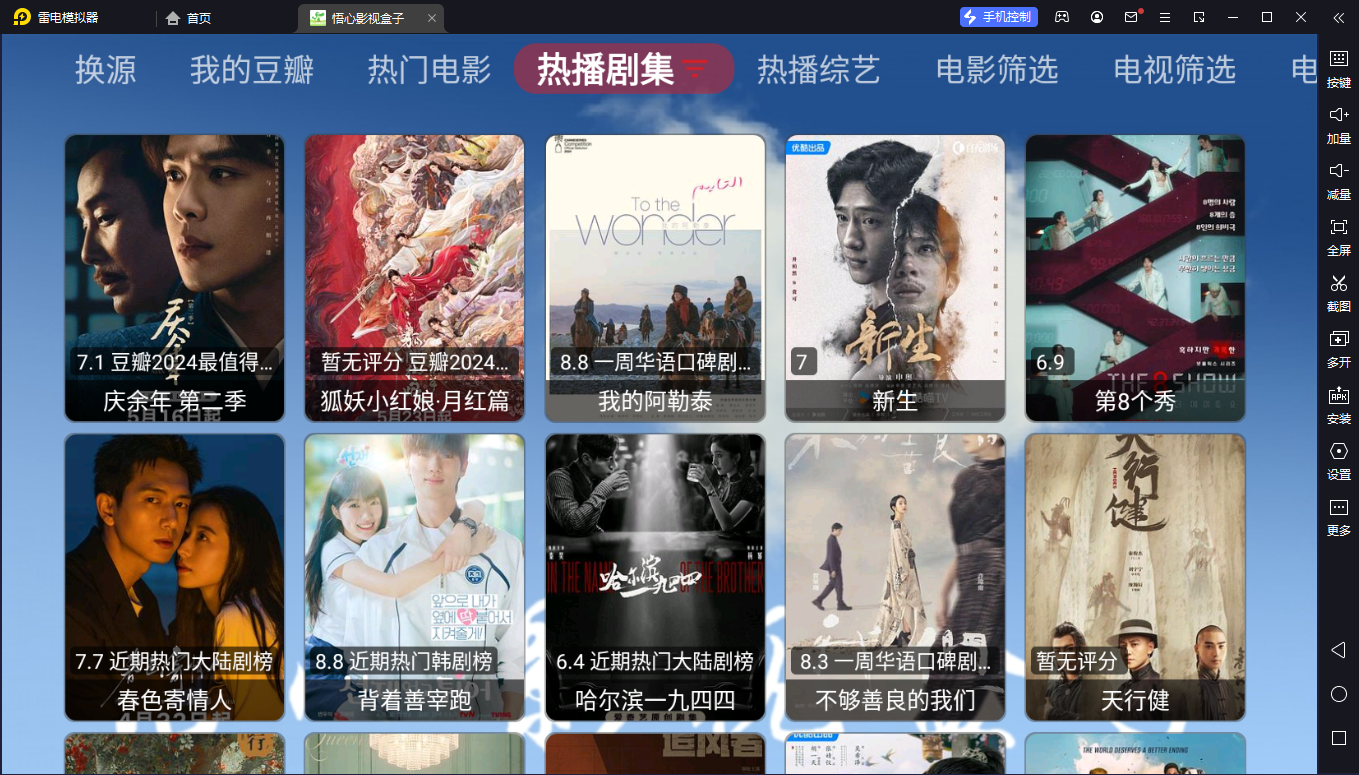View the 背着善宰跑 card
Screen dimensions: 1359x775
coord(415,577)
